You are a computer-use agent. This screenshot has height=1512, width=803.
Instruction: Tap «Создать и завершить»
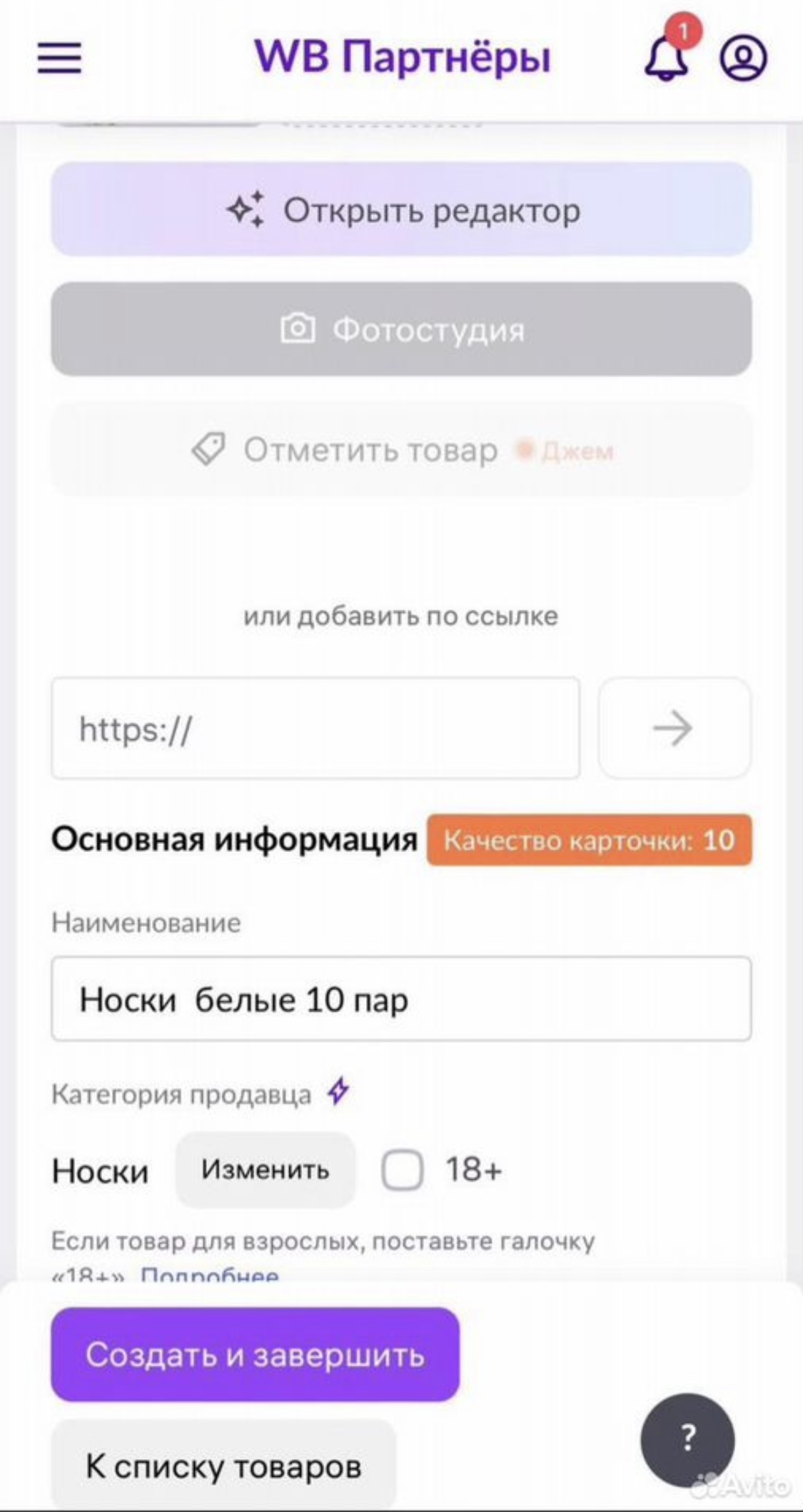click(x=255, y=1354)
